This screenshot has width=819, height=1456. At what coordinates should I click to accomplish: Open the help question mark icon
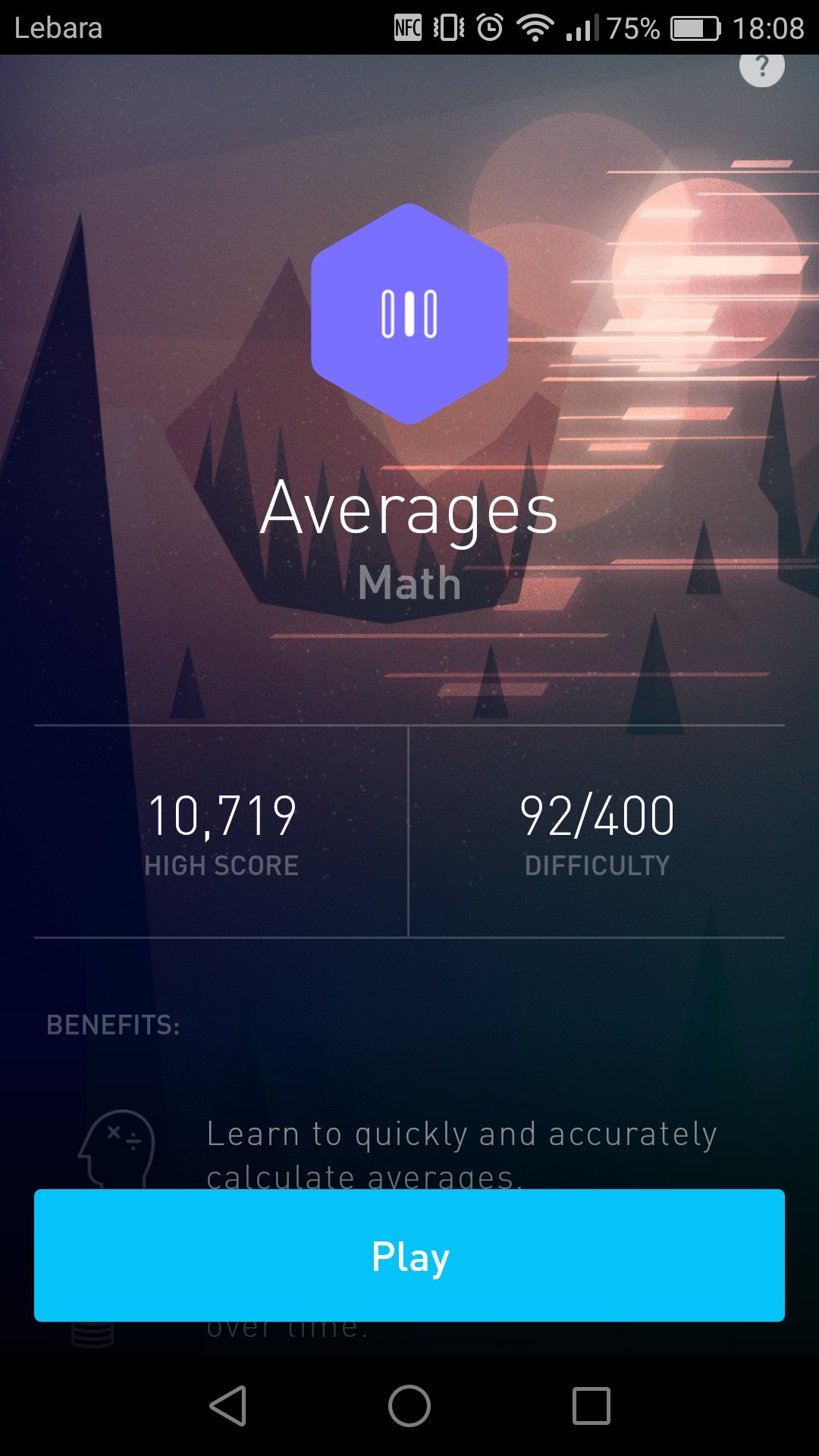(x=761, y=68)
